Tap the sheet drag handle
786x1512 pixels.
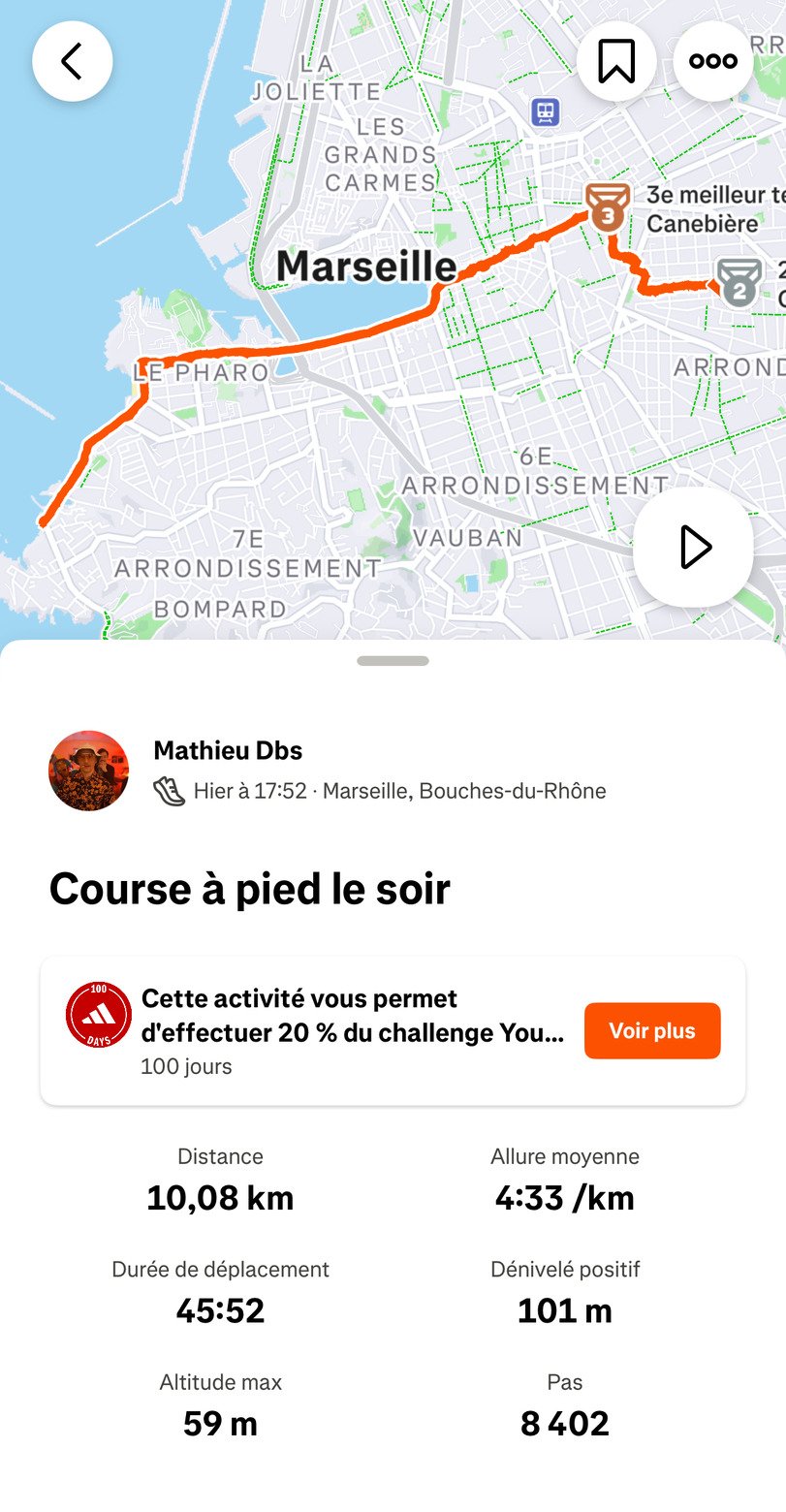(393, 661)
